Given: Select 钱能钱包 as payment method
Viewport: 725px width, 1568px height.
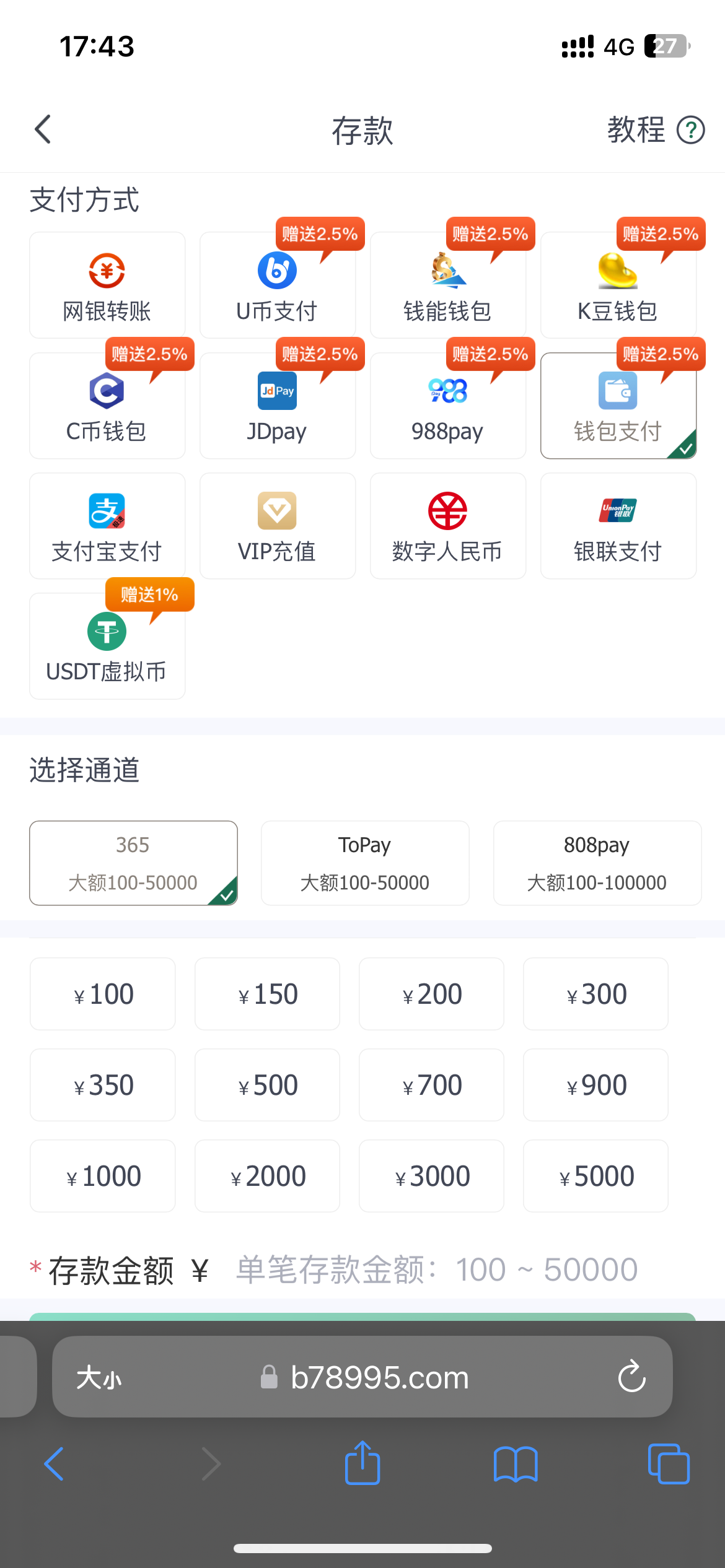Looking at the screenshot, I should [447, 285].
